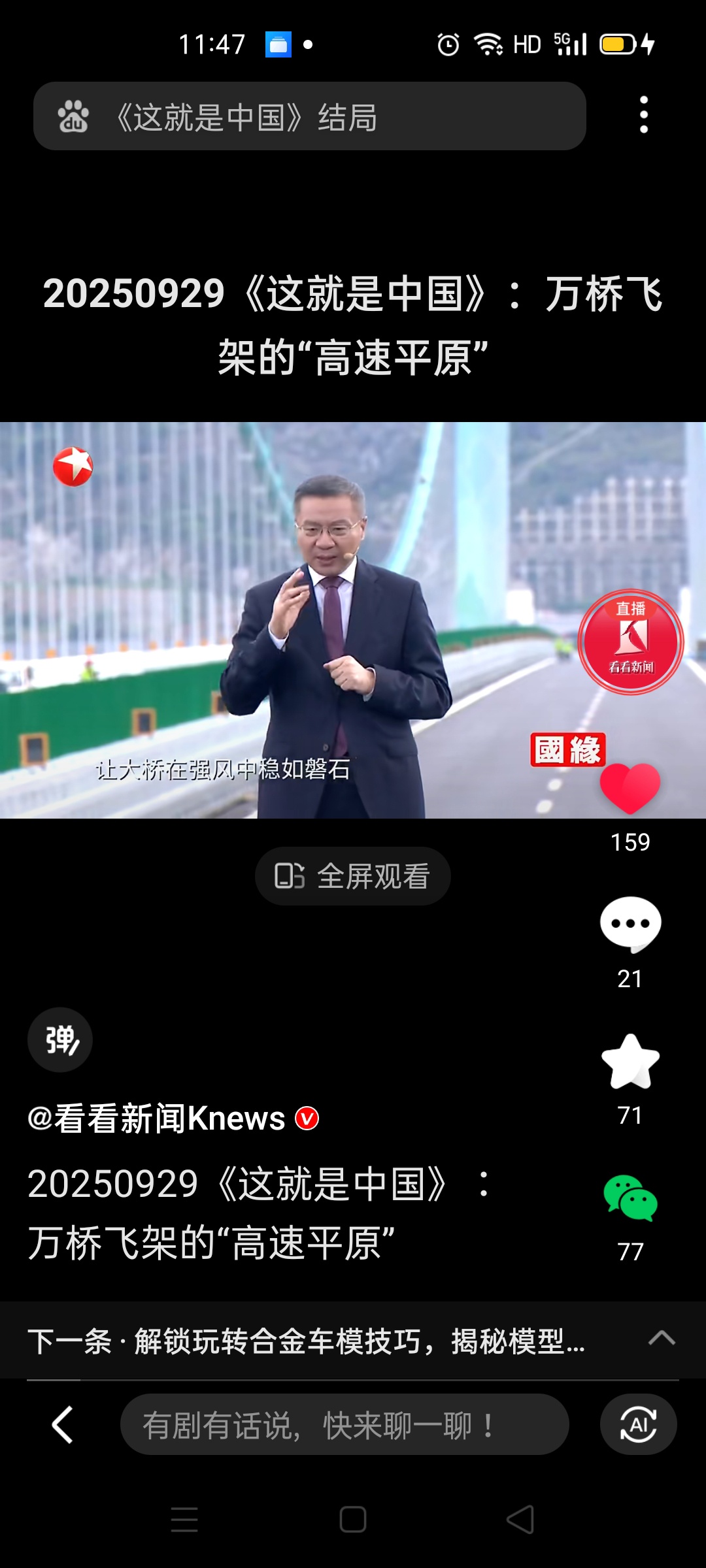Open the 看看新闻 live stream badge
This screenshot has height=1568, width=706.
click(x=631, y=642)
